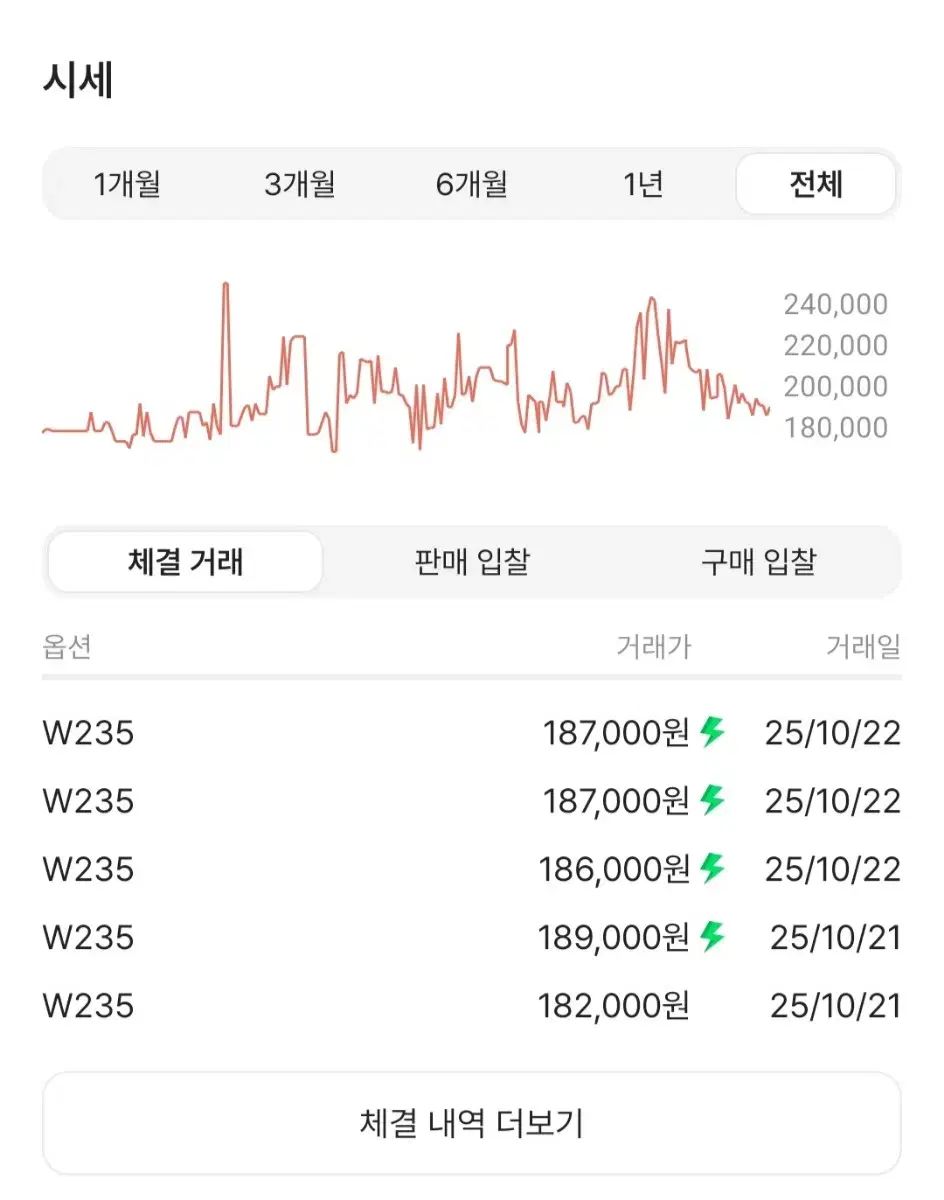Click the lightning icon next to 187,000원 top row

tap(713, 732)
